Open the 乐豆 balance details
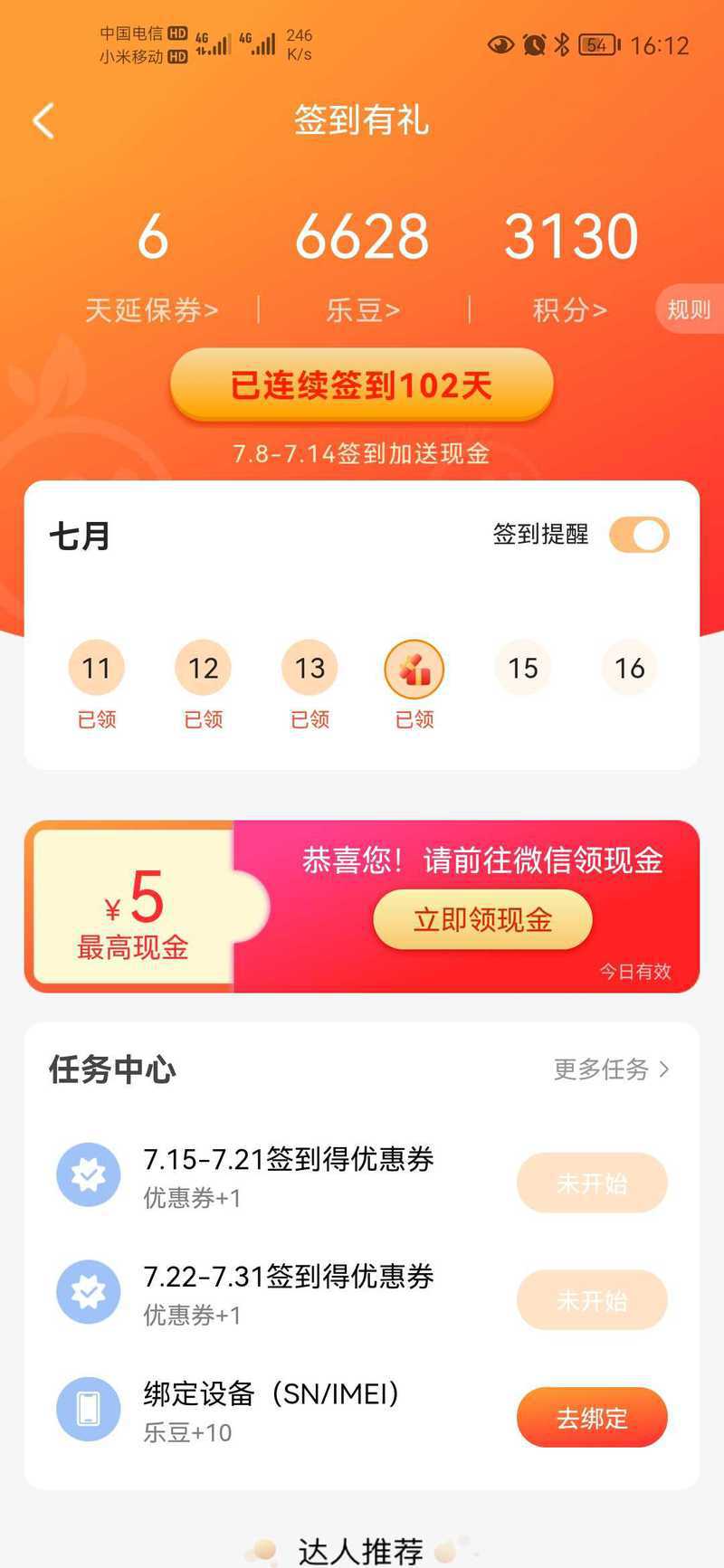This screenshot has width=724, height=1568. pos(363,310)
